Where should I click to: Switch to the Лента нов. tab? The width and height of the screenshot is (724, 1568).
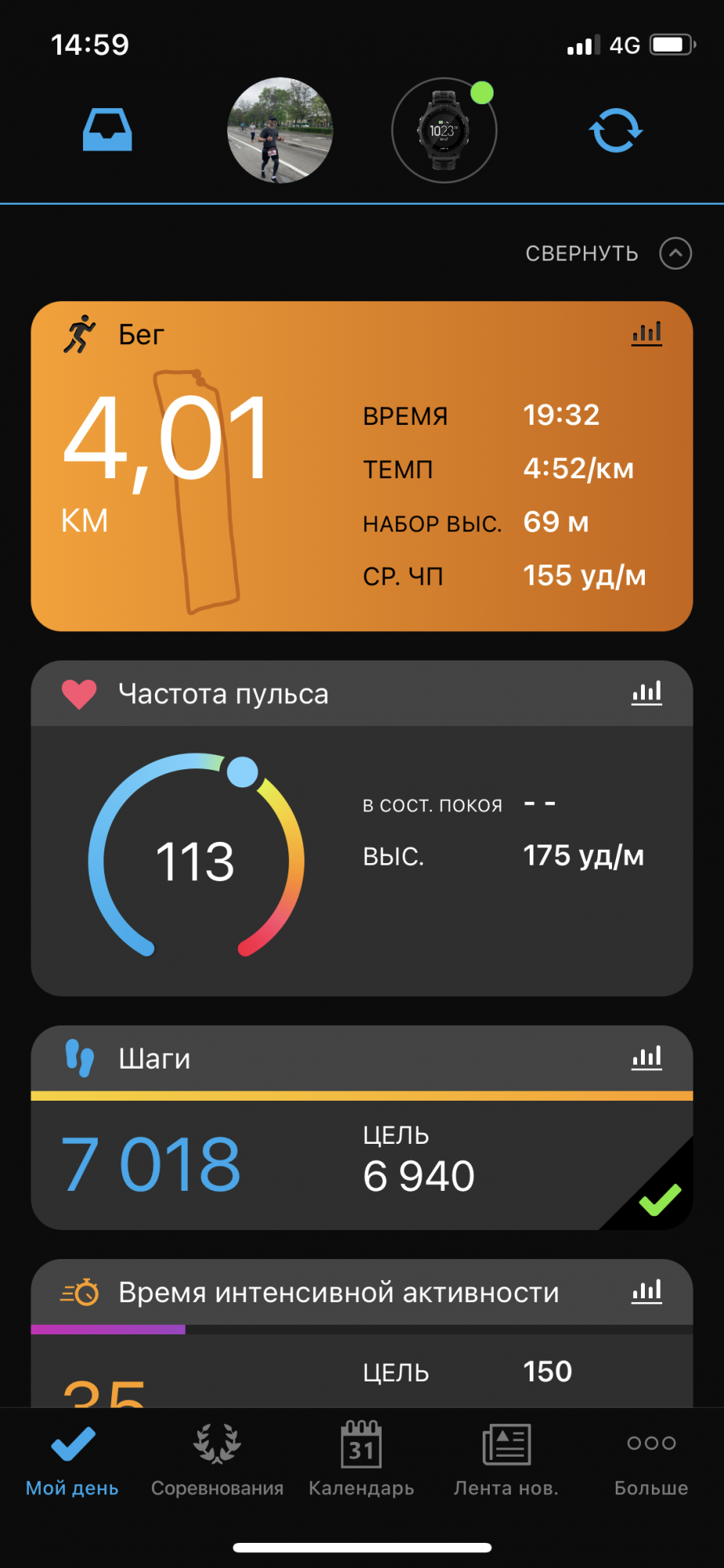(506, 1458)
